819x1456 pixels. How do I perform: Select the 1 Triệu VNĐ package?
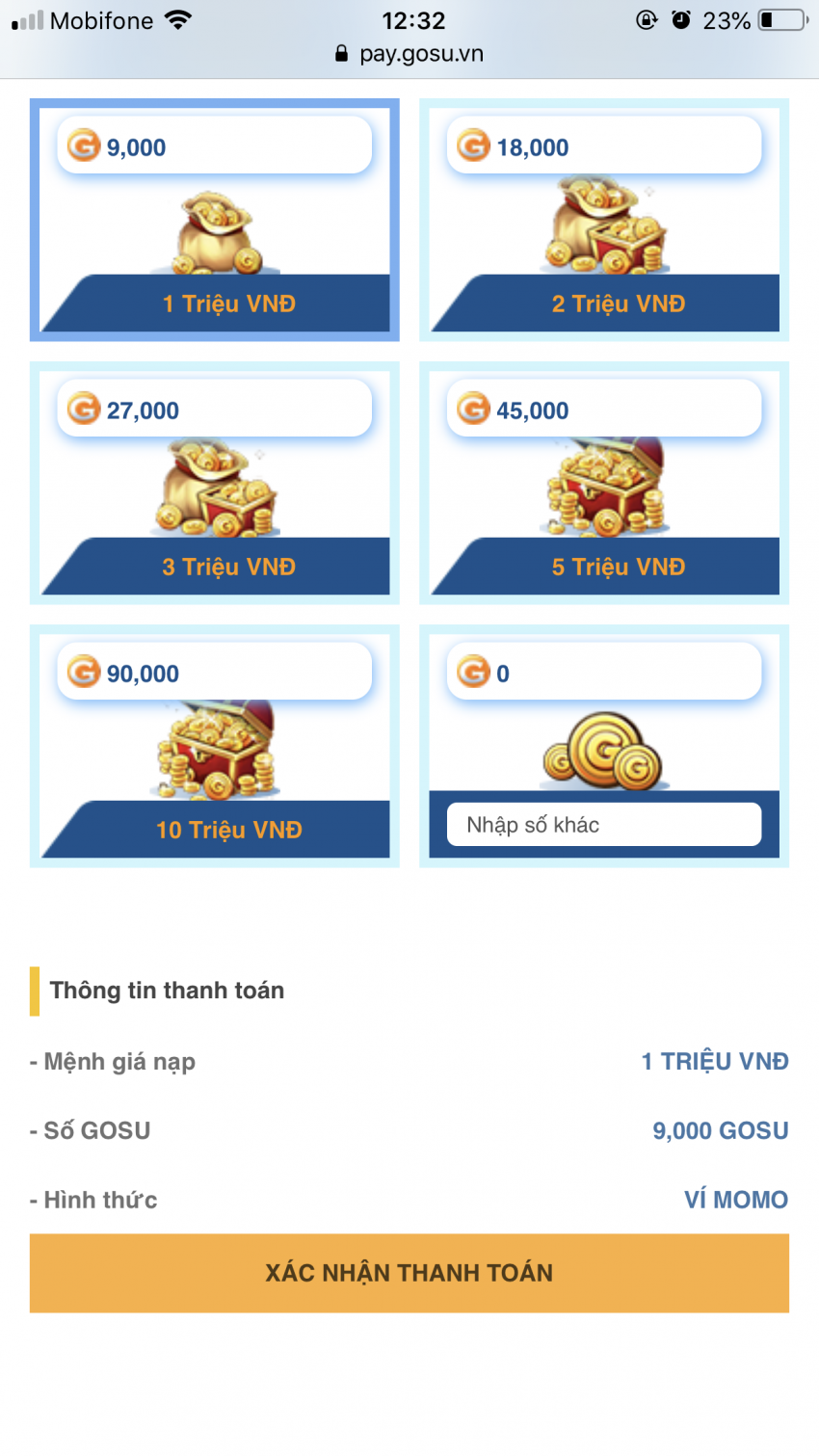[214, 221]
